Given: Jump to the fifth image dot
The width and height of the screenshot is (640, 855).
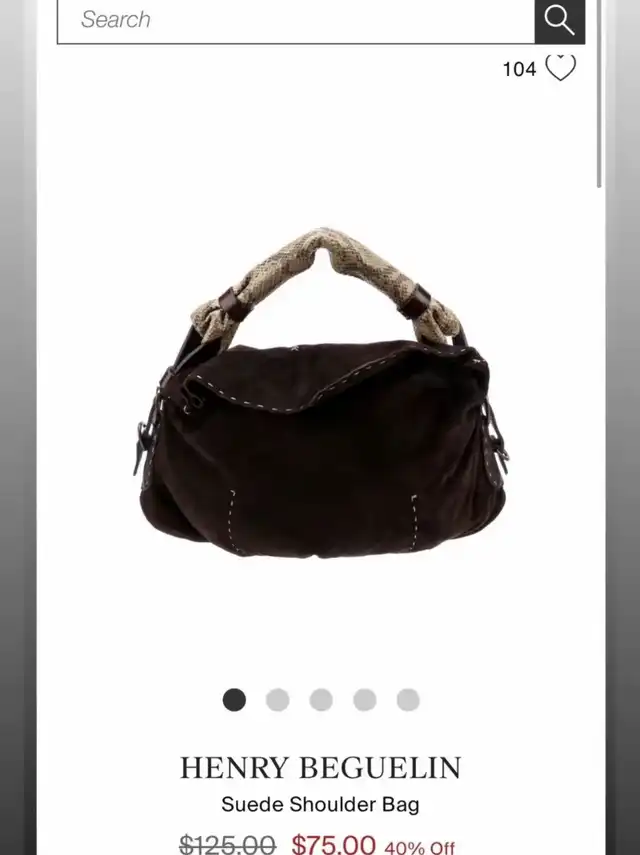Looking at the screenshot, I should (408, 700).
